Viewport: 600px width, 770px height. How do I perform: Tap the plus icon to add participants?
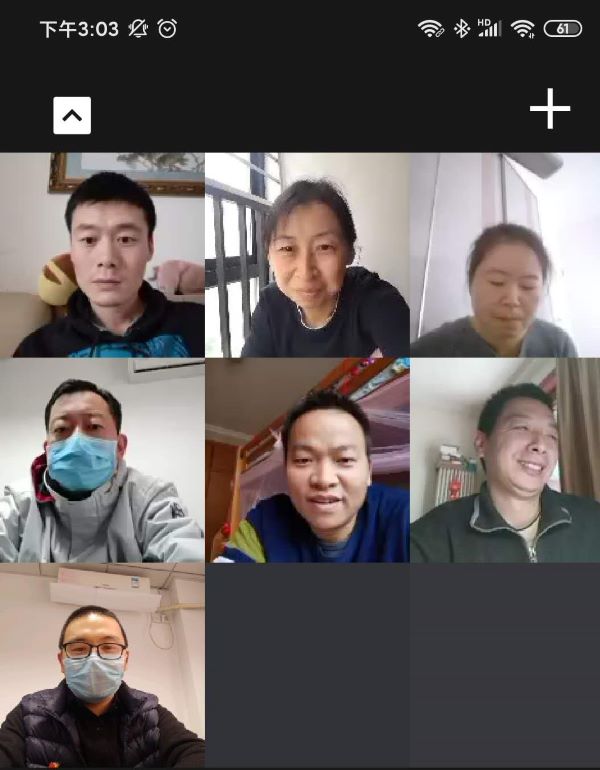(550, 108)
